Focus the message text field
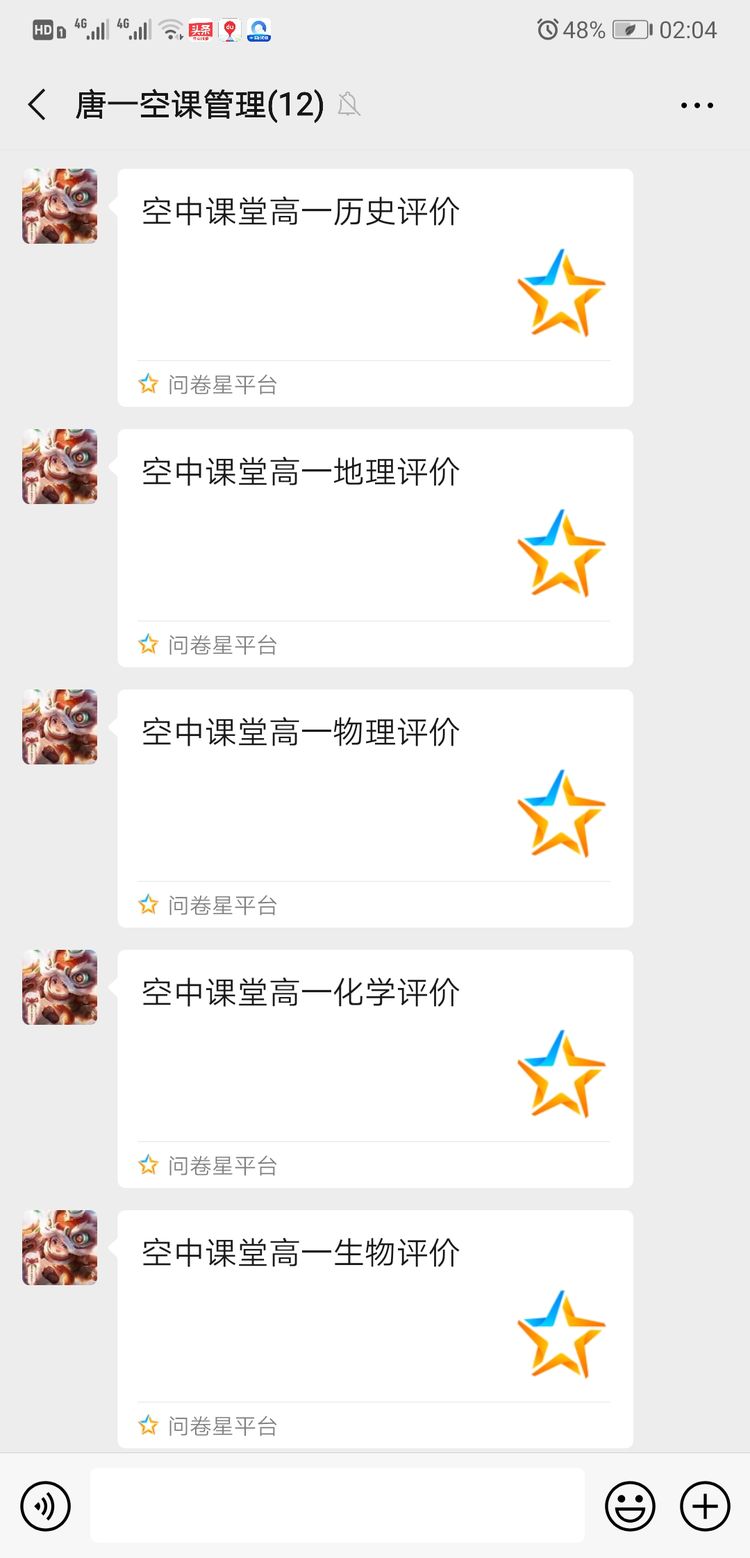 point(337,1506)
